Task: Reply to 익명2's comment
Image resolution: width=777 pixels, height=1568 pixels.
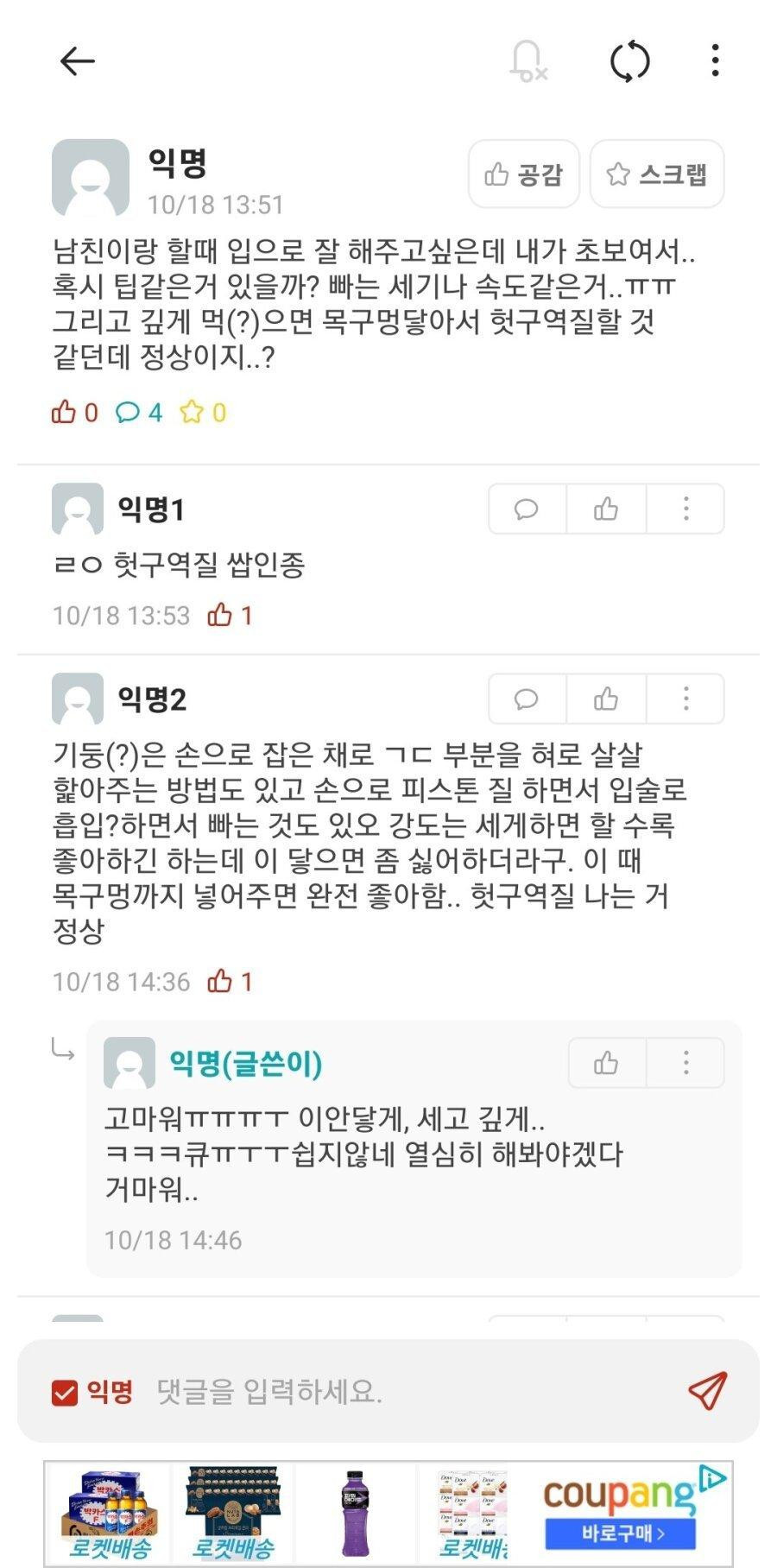Action: coord(527,699)
